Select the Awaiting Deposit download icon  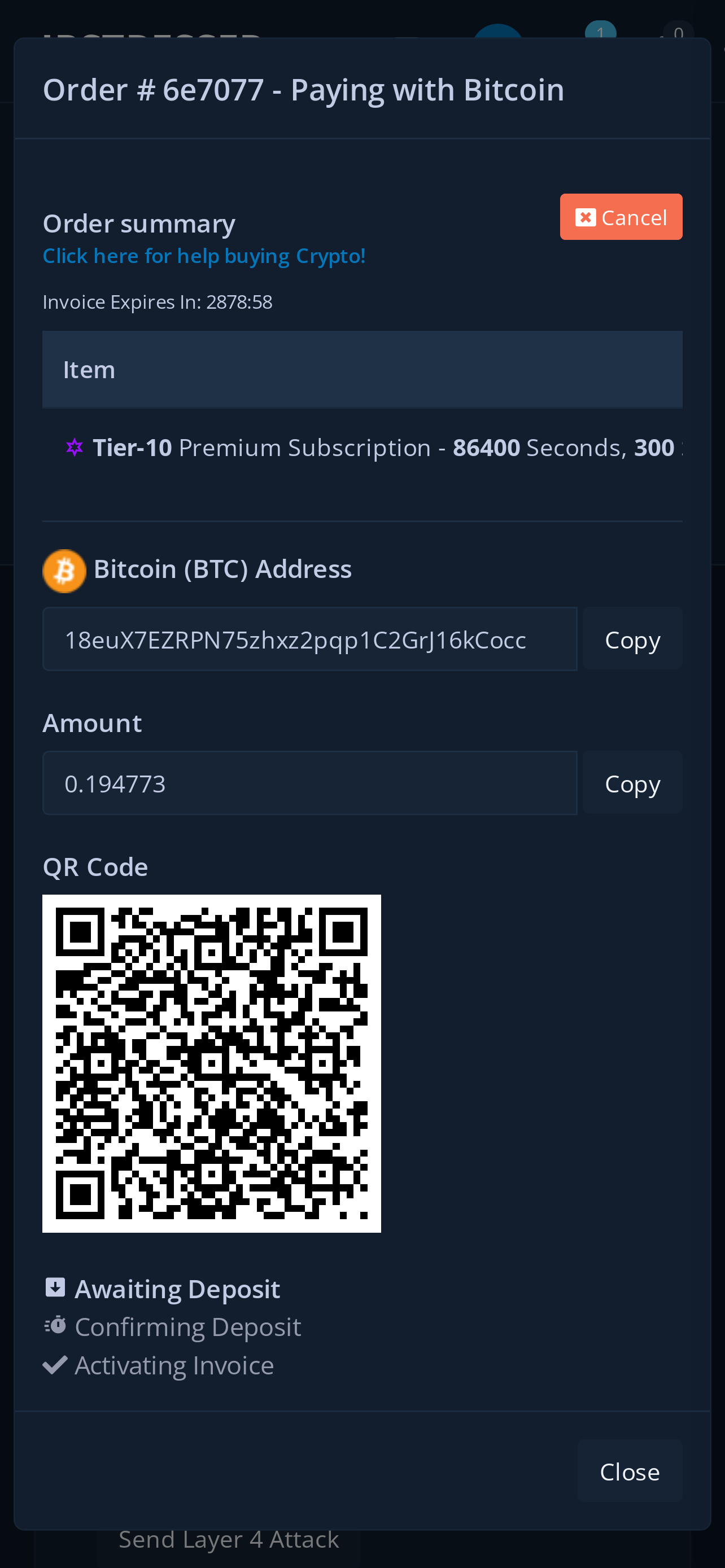point(55,1287)
